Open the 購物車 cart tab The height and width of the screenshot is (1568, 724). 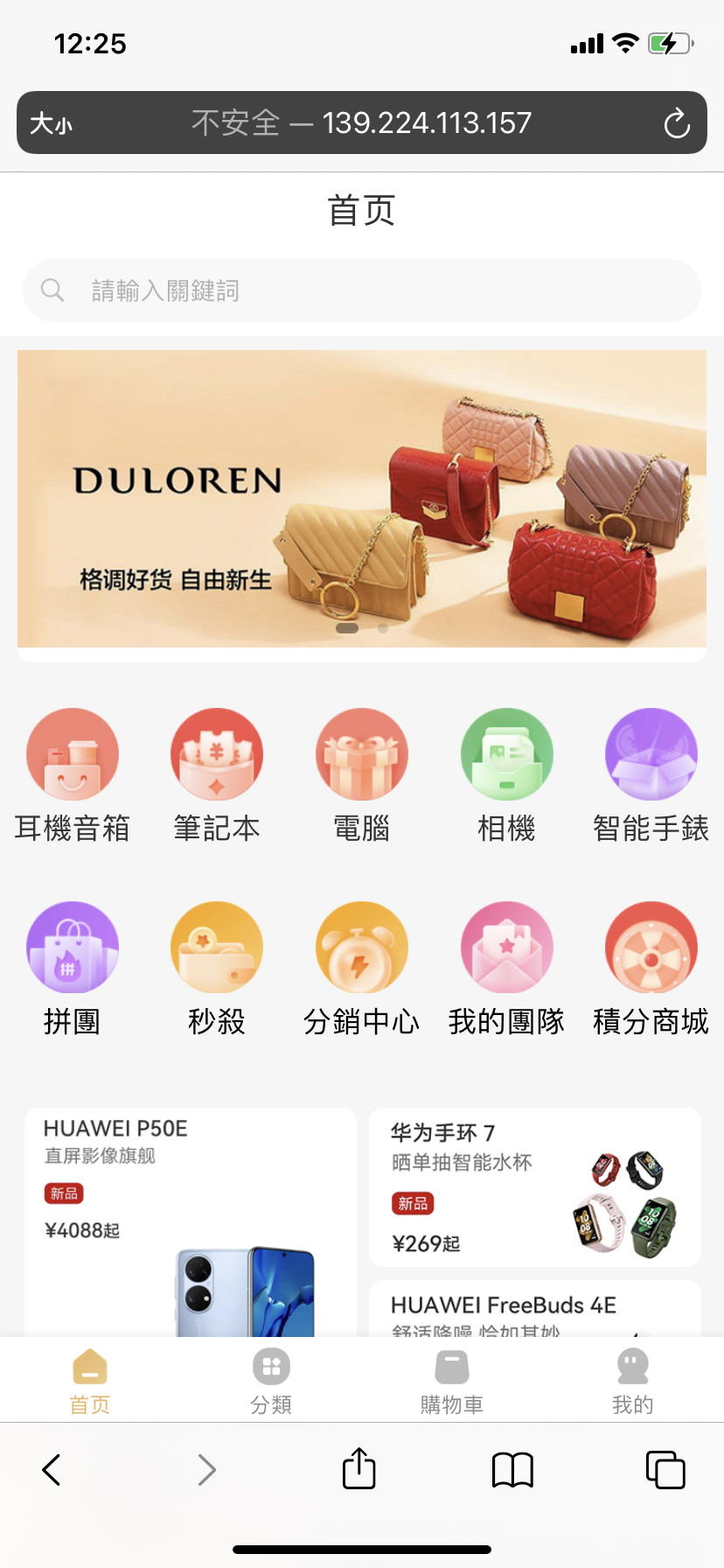(x=452, y=1380)
